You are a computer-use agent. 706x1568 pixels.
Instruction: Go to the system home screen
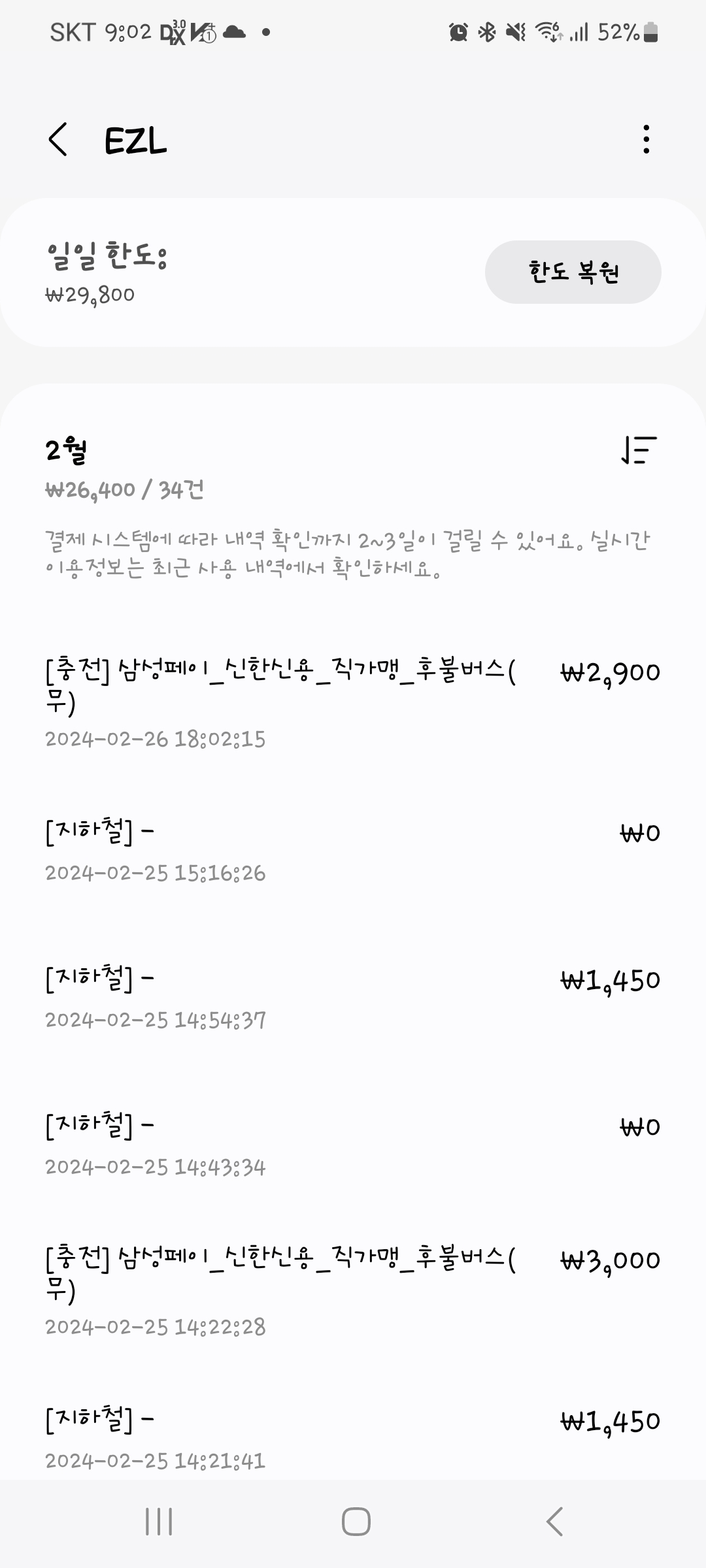[x=356, y=1522]
